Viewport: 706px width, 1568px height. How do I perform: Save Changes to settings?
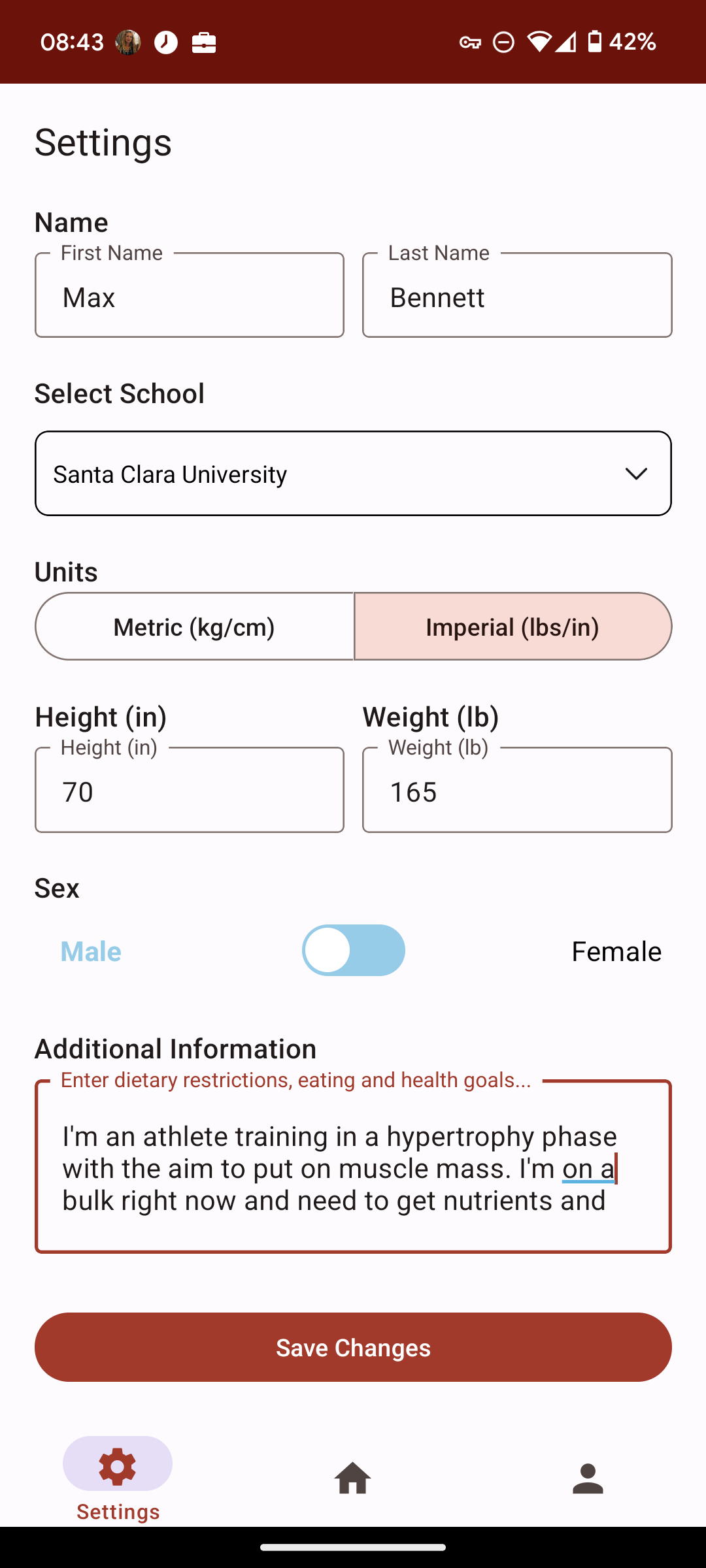(353, 1347)
